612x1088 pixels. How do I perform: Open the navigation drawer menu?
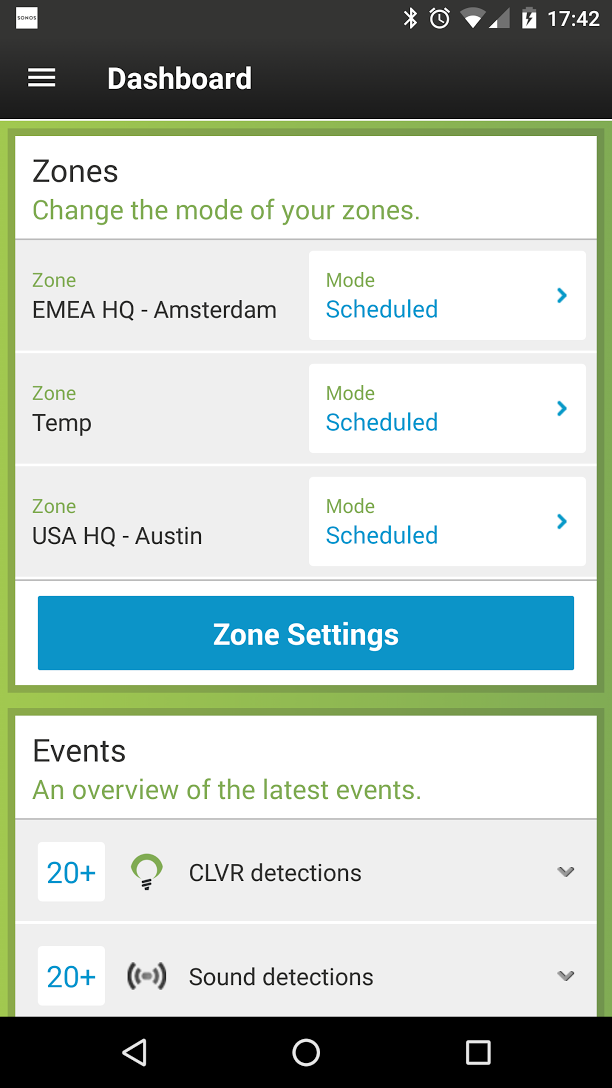42,79
